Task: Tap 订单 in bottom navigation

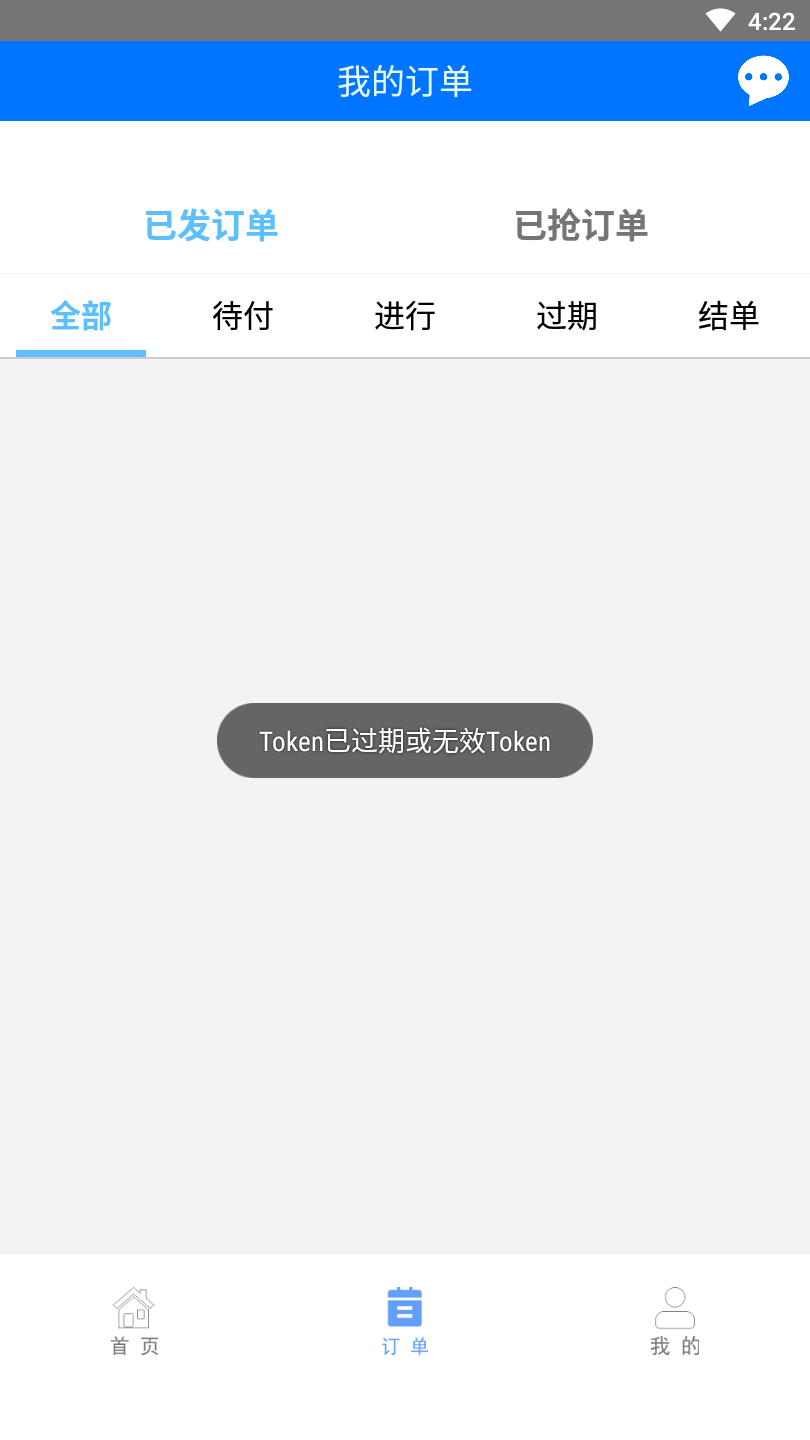Action: tap(405, 1321)
